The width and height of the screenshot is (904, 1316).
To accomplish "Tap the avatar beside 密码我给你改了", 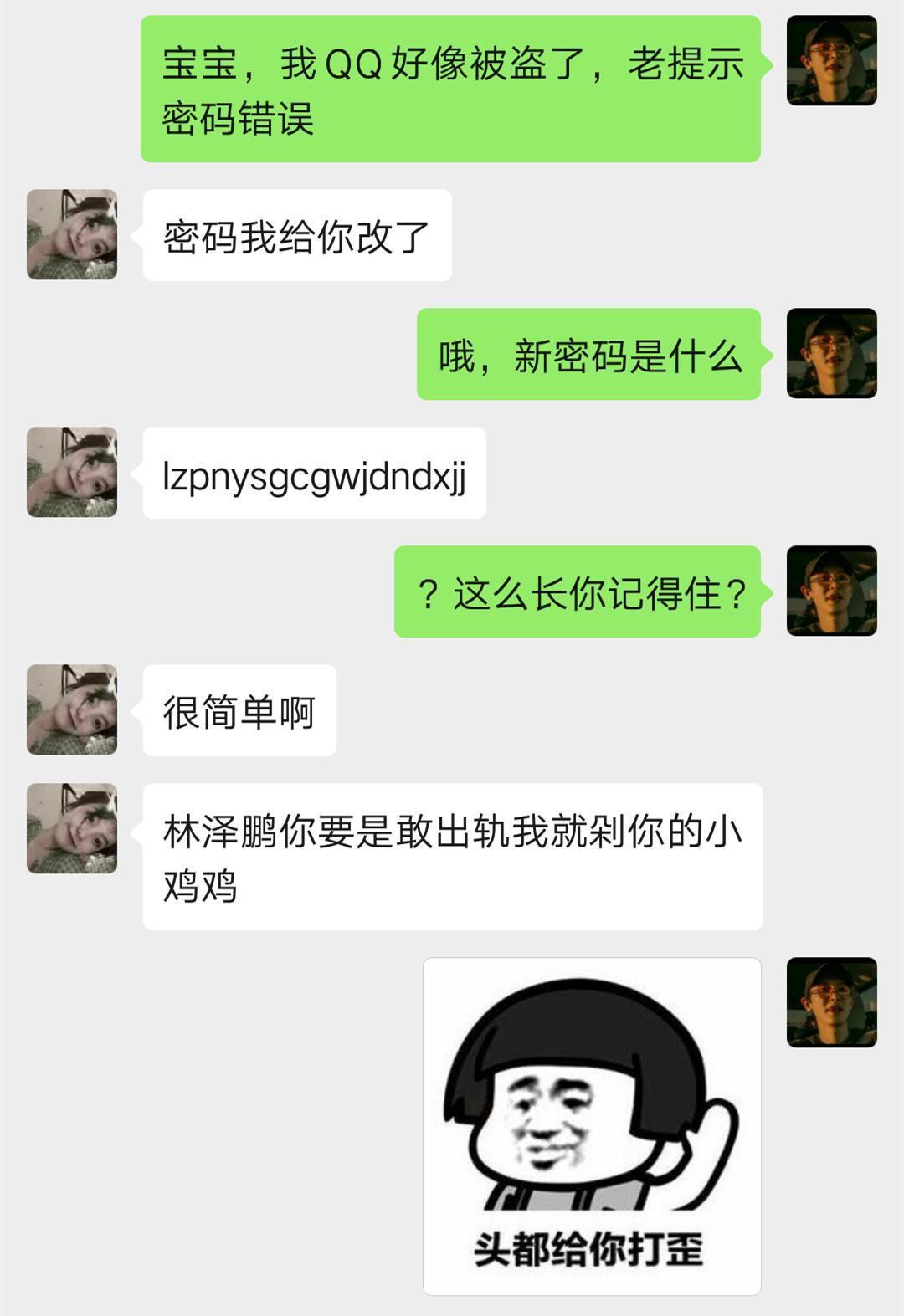I will (72, 234).
